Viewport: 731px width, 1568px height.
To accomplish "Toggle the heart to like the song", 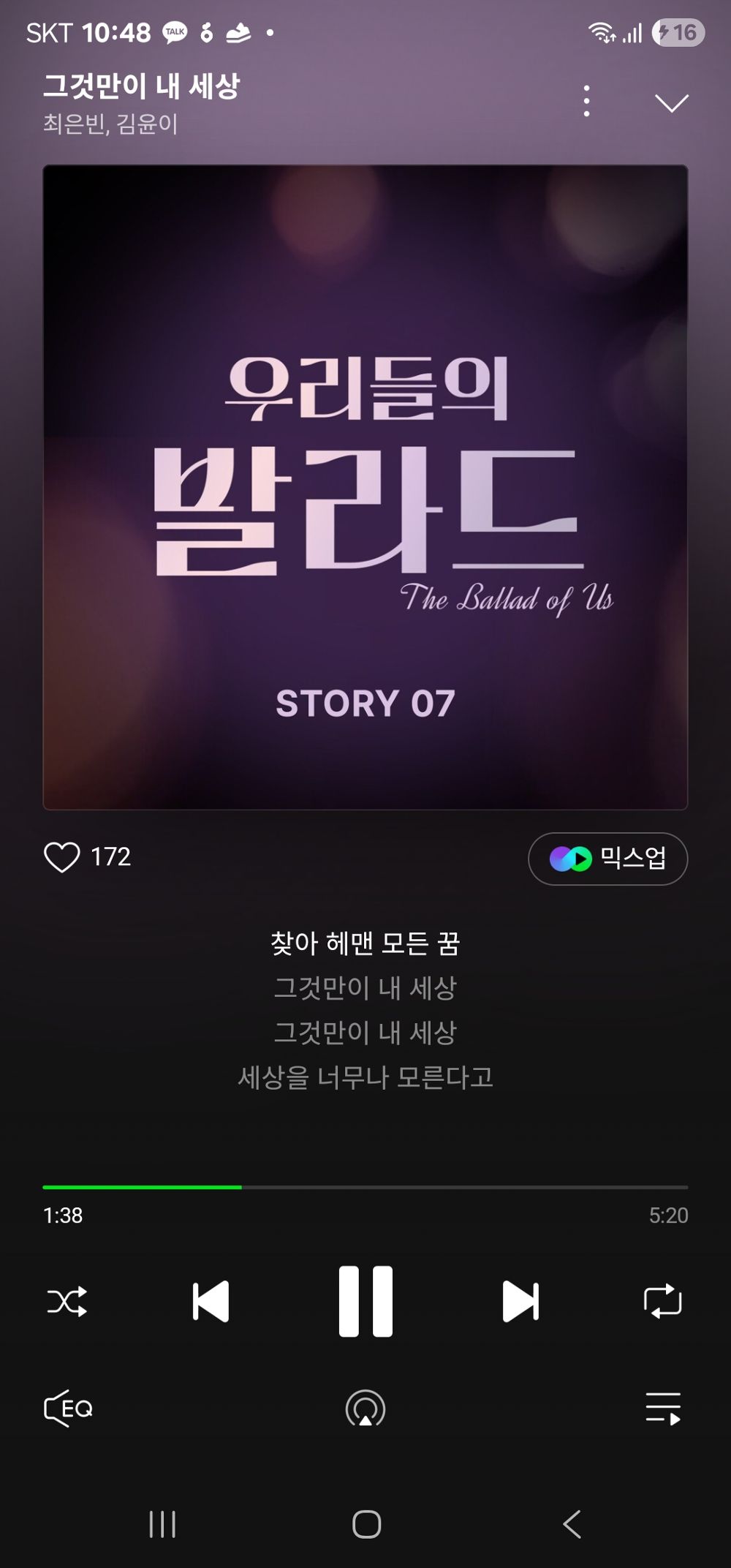I will [x=66, y=858].
